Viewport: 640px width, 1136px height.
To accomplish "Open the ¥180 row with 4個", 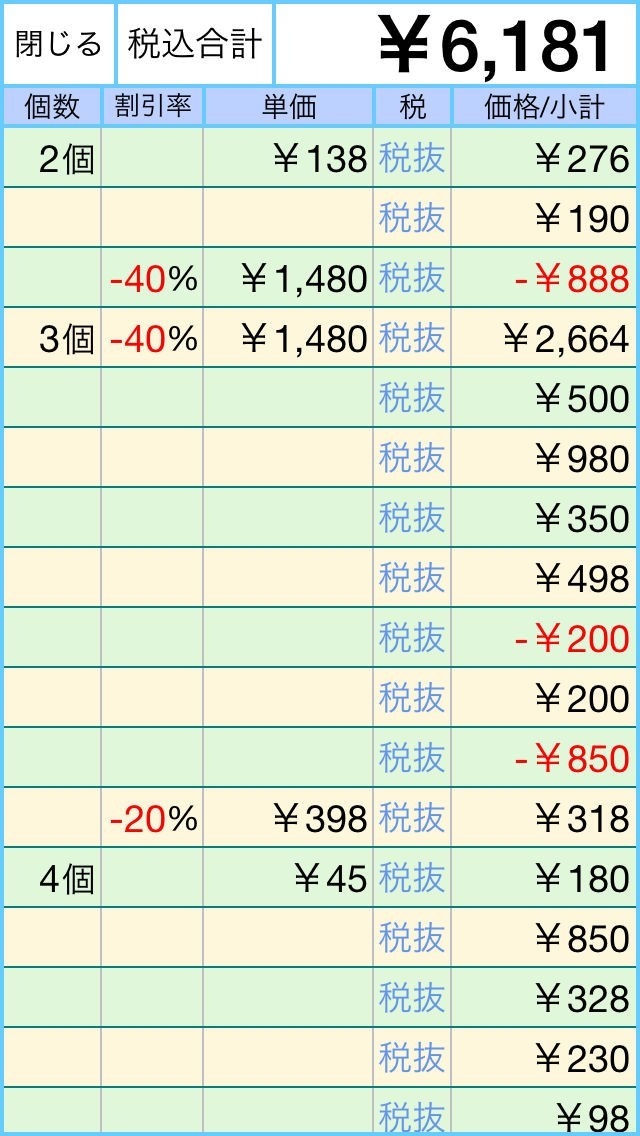I will tap(320, 878).
